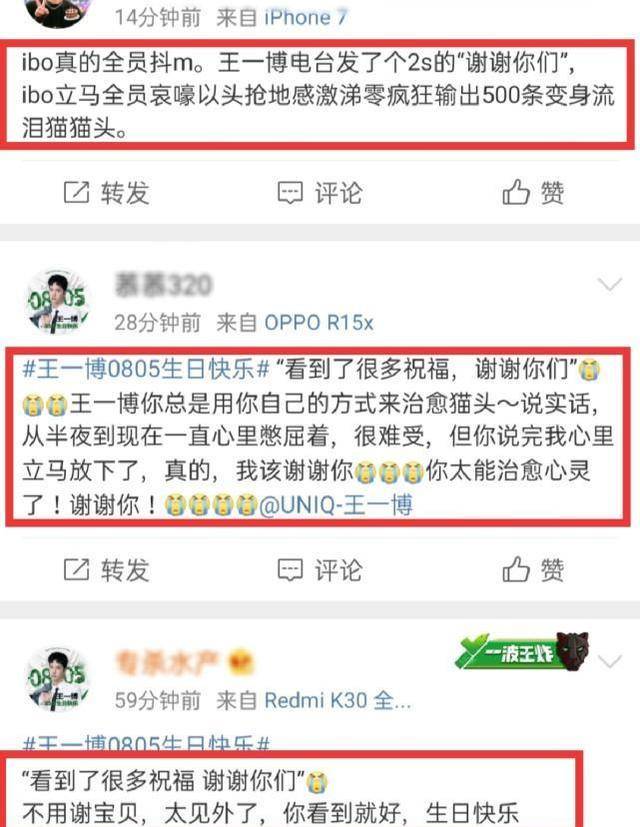
Task: Expand the chevron menu on OPPO R15x post
Action: pos(609,286)
